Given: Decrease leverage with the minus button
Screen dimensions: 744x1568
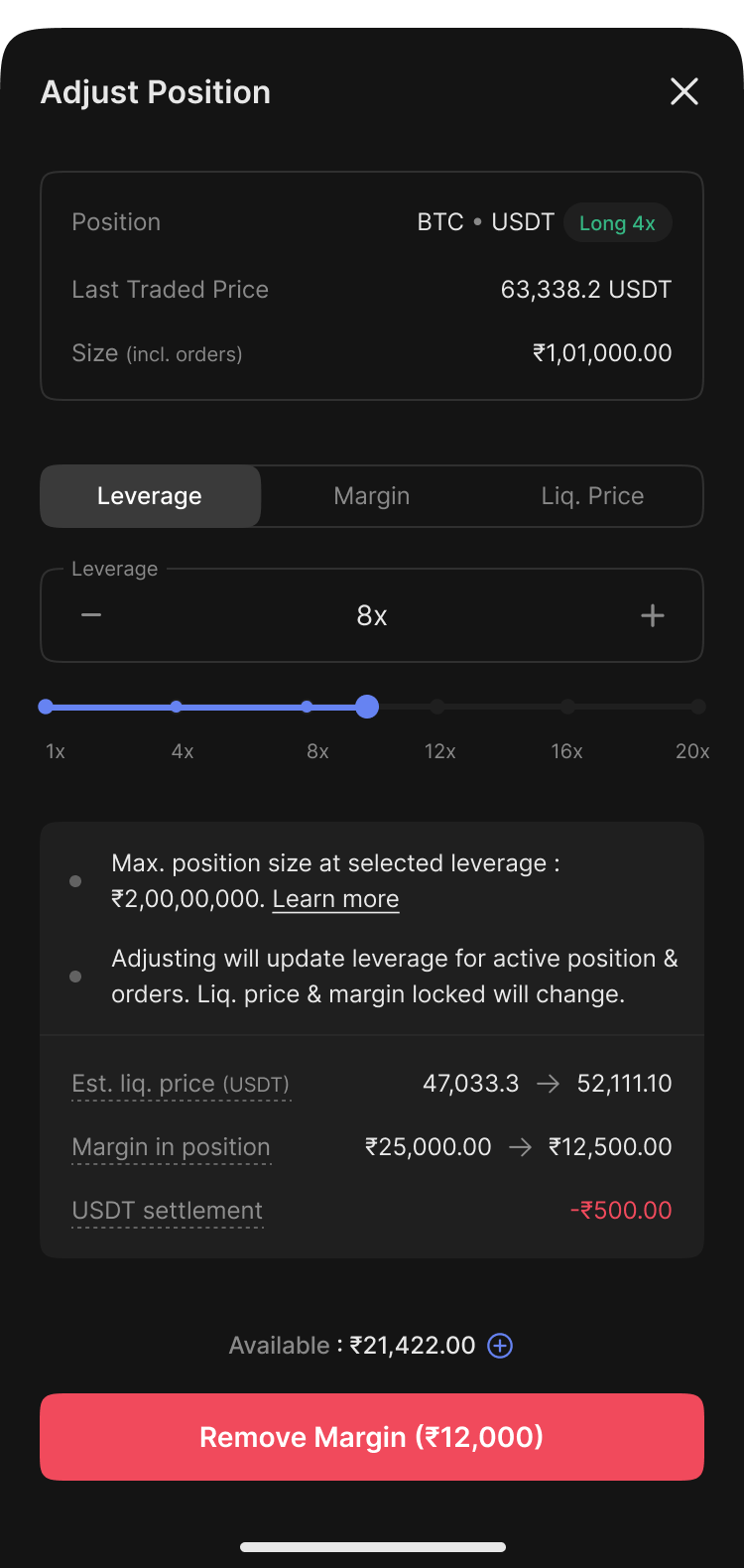Looking at the screenshot, I should click(91, 615).
